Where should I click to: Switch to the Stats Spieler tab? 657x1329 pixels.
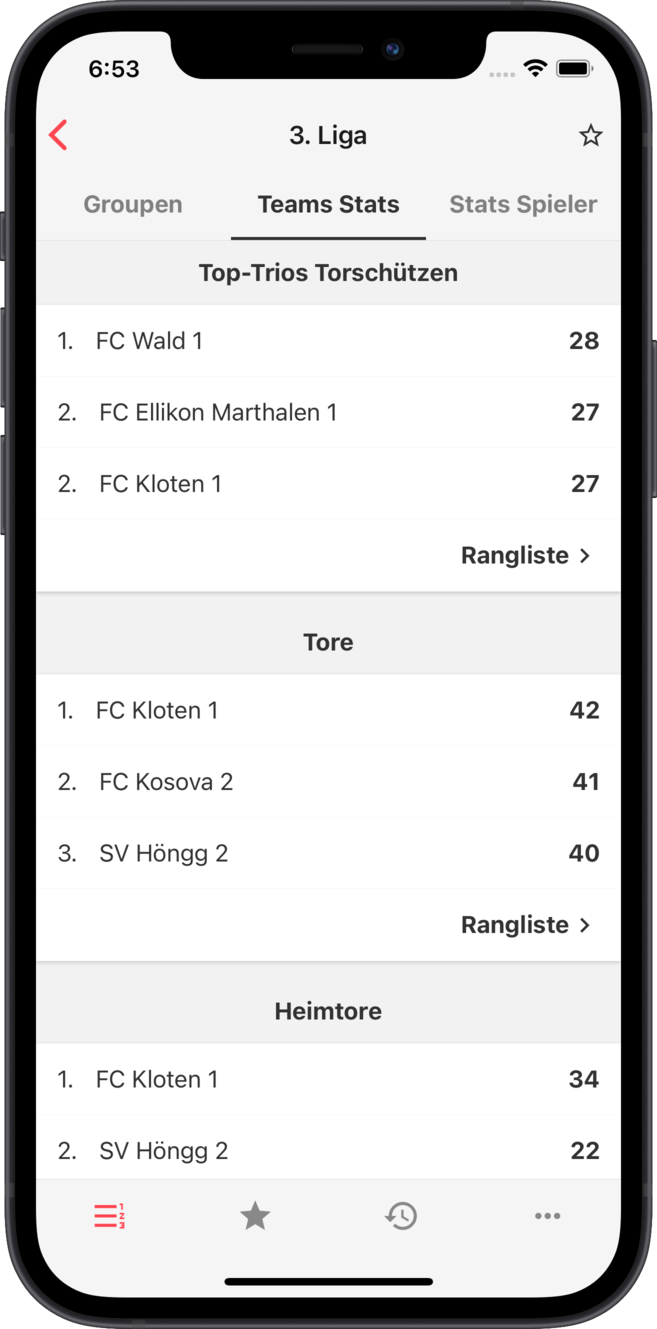point(522,205)
